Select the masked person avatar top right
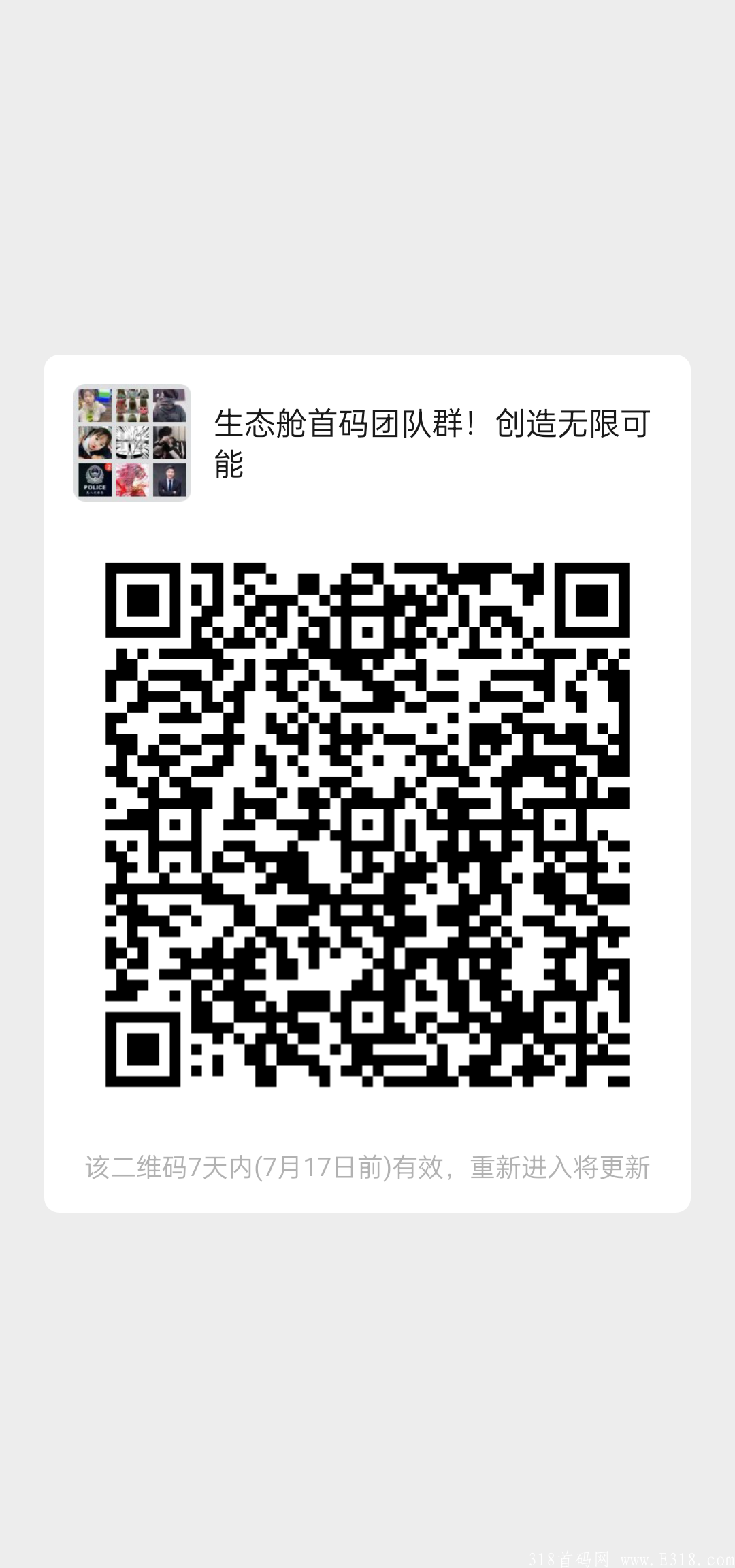Image resolution: width=735 pixels, height=1568 pixels. coord(169,405)
